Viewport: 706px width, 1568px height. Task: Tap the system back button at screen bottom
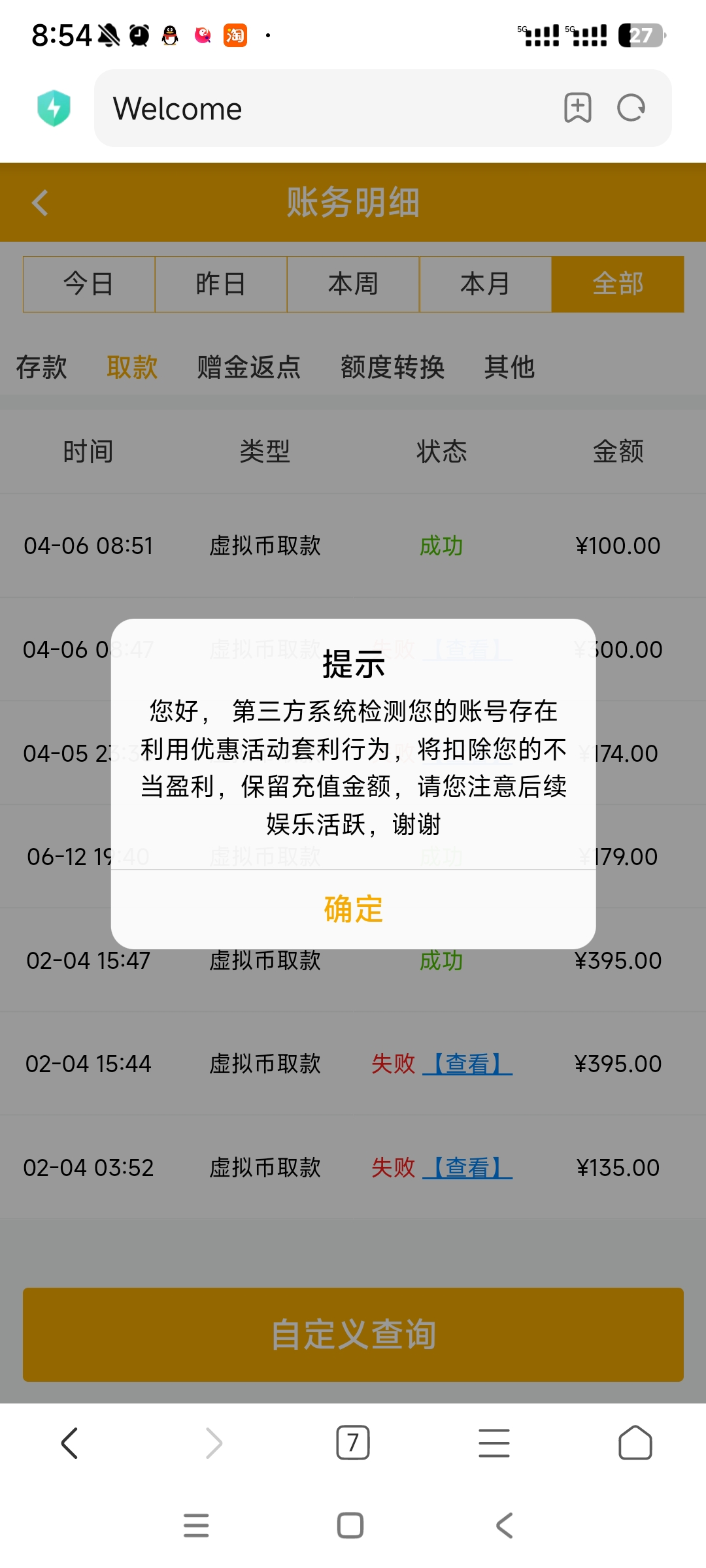503,1527
